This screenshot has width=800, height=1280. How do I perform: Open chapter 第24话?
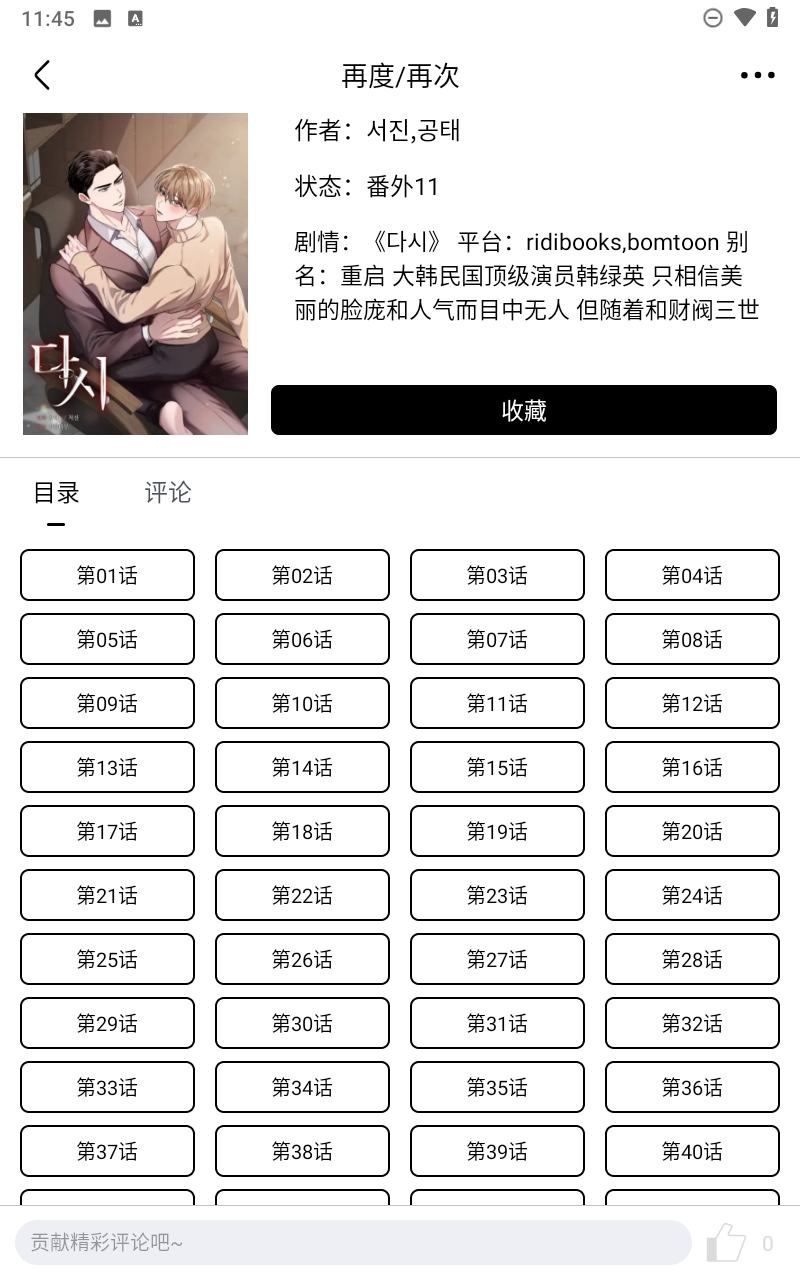click(692, 895)
